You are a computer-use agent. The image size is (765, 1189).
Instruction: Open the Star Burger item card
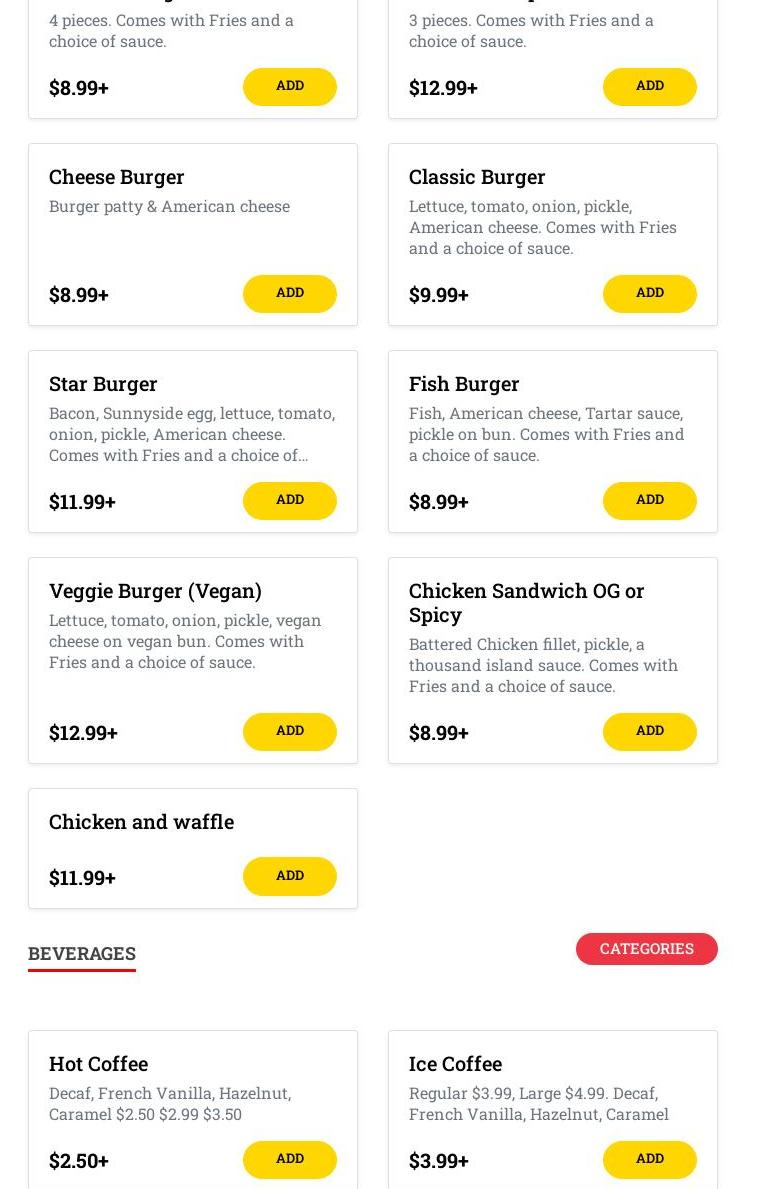[103, 384]
